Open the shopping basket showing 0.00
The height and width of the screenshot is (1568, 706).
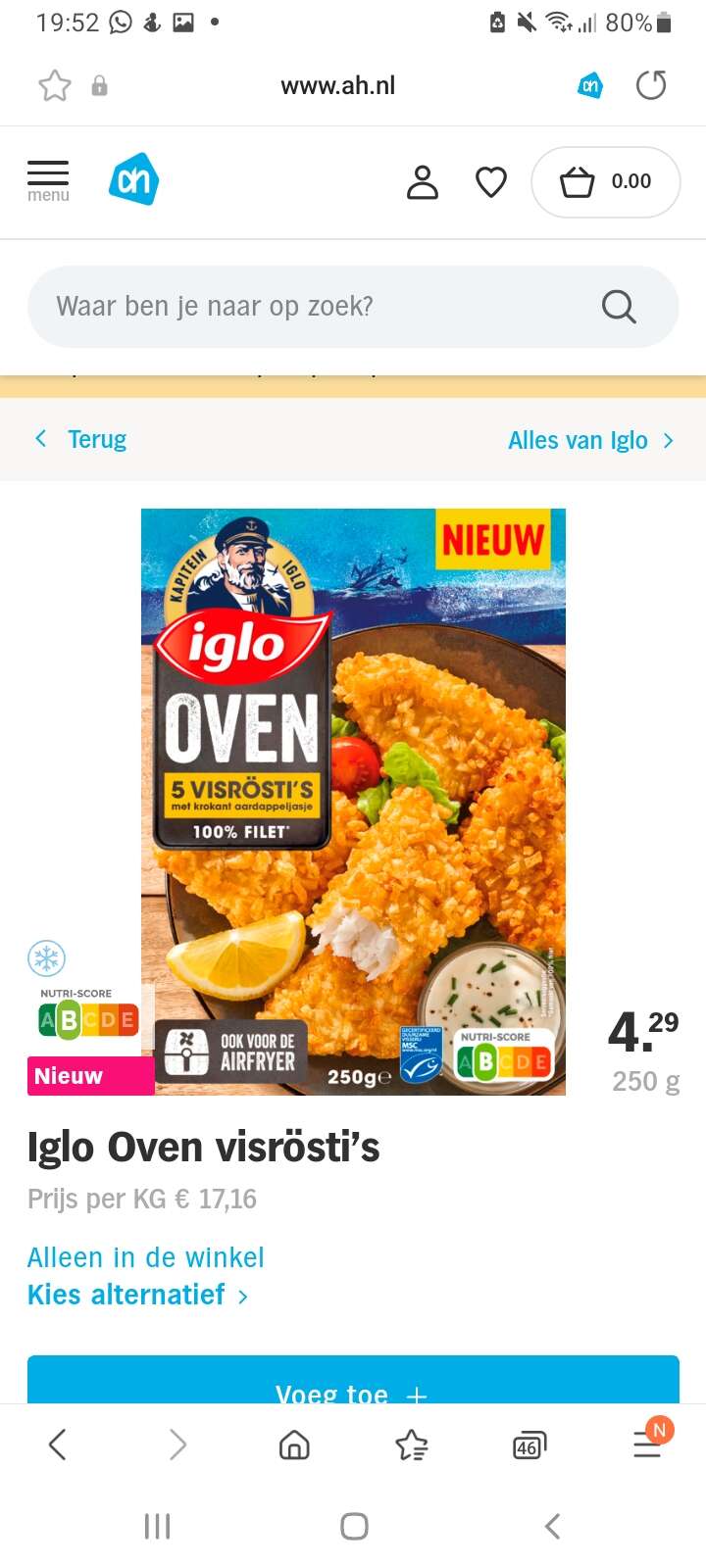point(605,182)
